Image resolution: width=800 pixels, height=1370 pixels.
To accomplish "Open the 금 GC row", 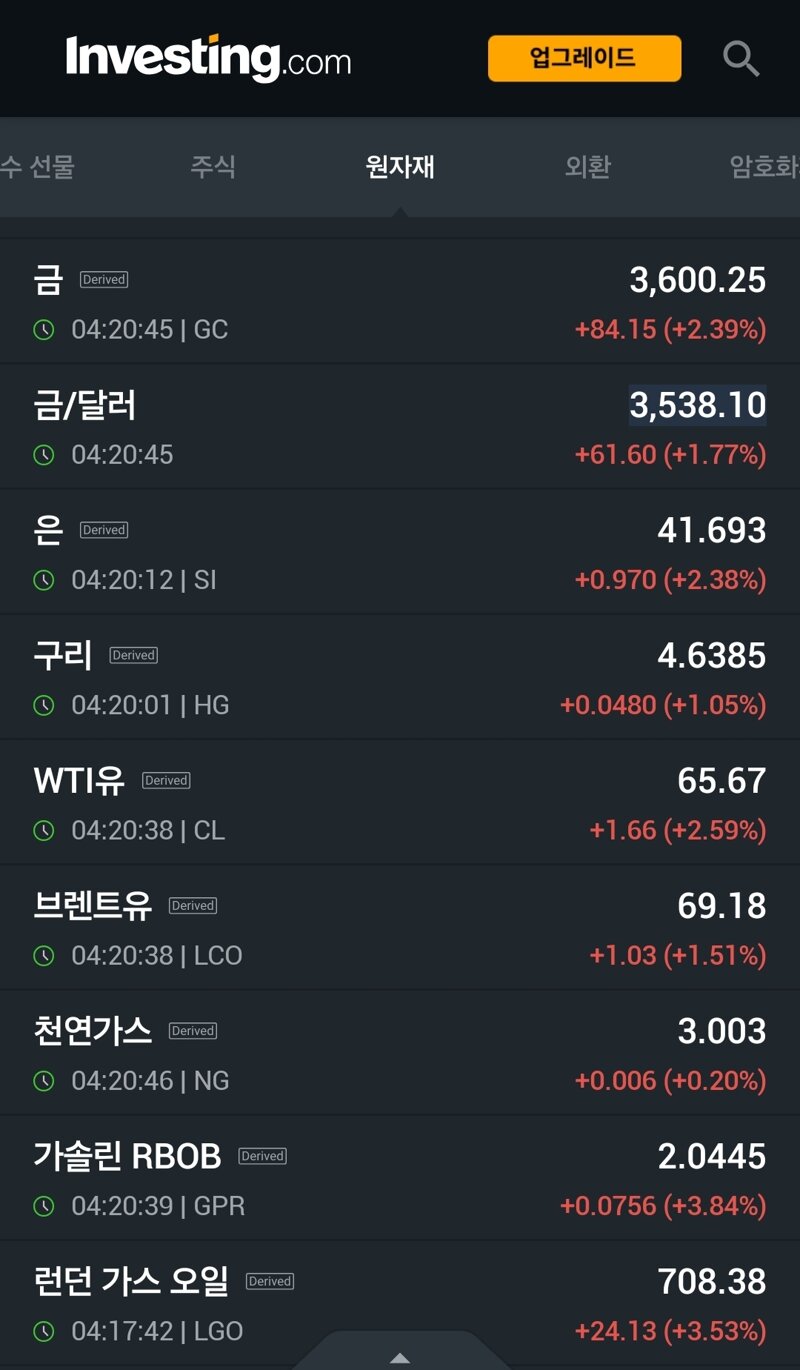I will pyautogui.click(x=400, y=301).
